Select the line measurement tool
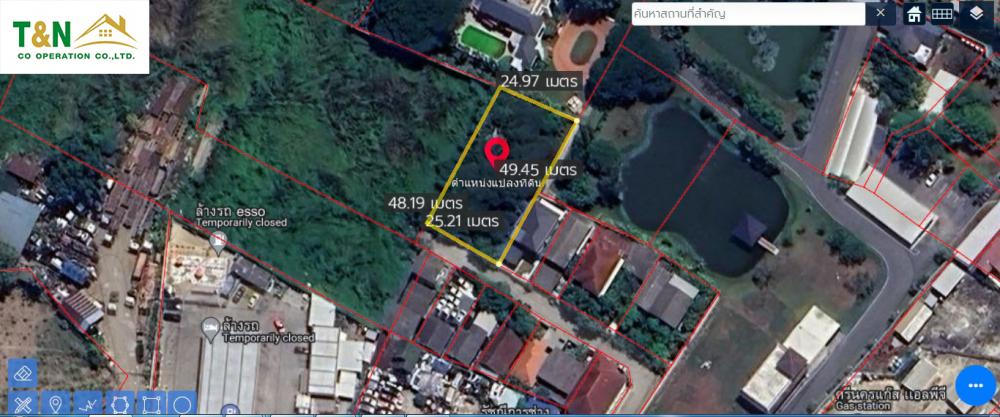The width and height of the screenshot is (1000, 417). (86, 404)
